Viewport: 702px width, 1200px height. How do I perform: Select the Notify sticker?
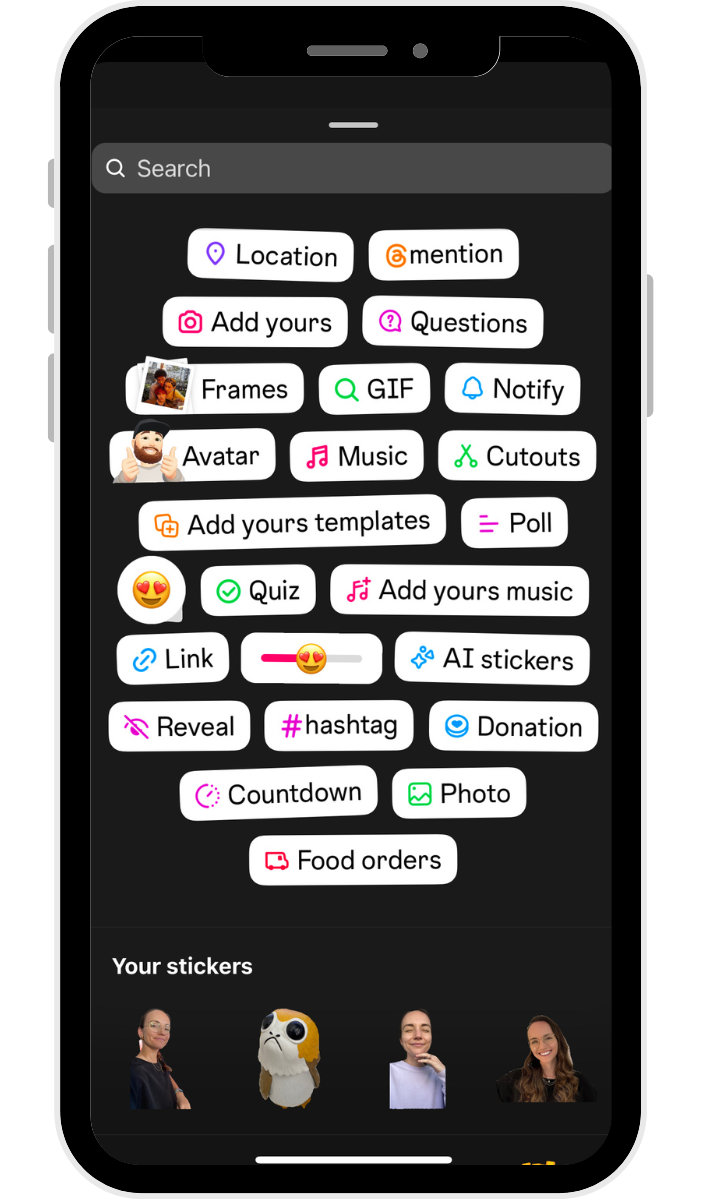[512, 389]
